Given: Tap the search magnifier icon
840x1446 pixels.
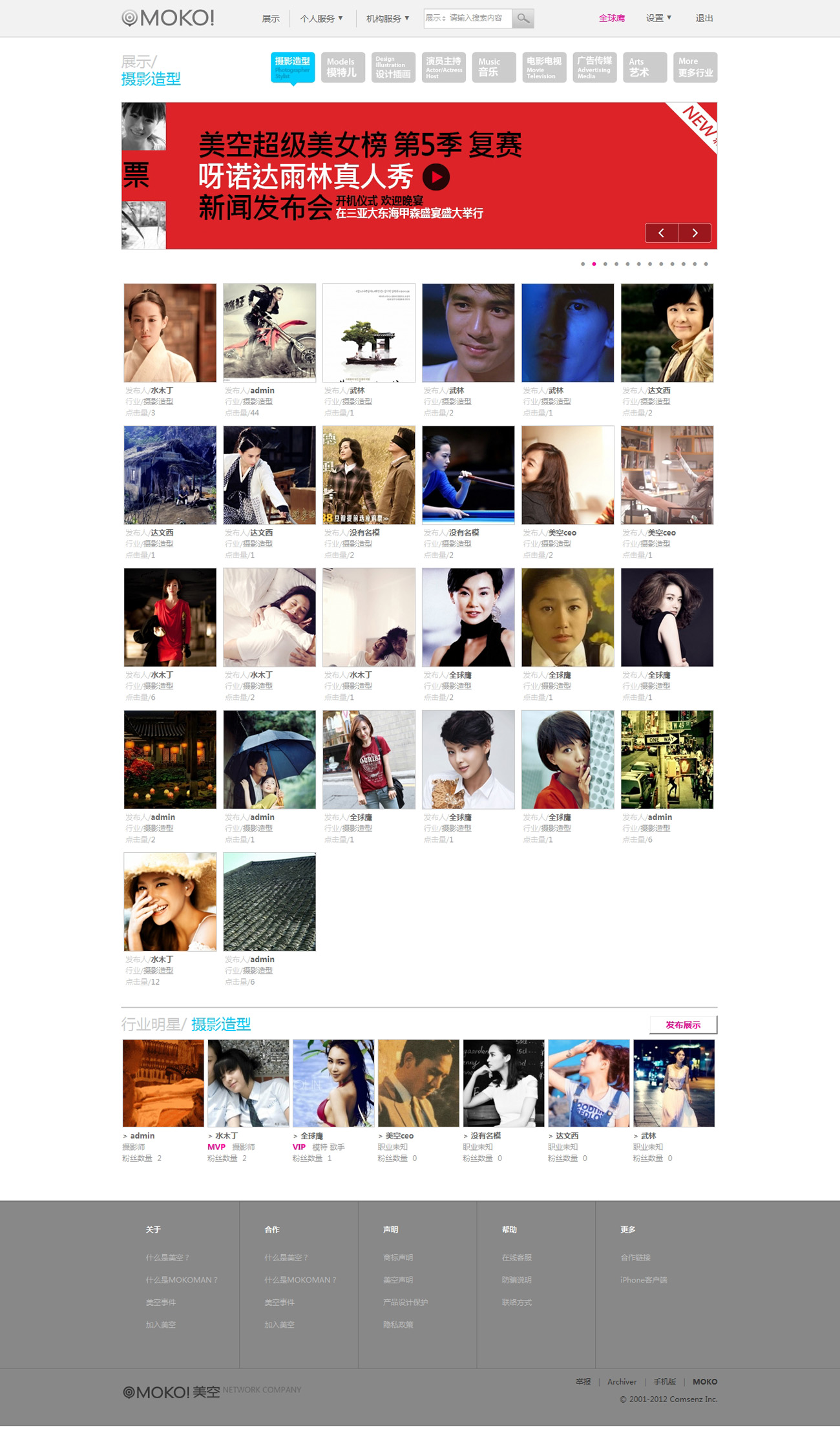Looking at the screenshot, I should click(x=523, y=18).
